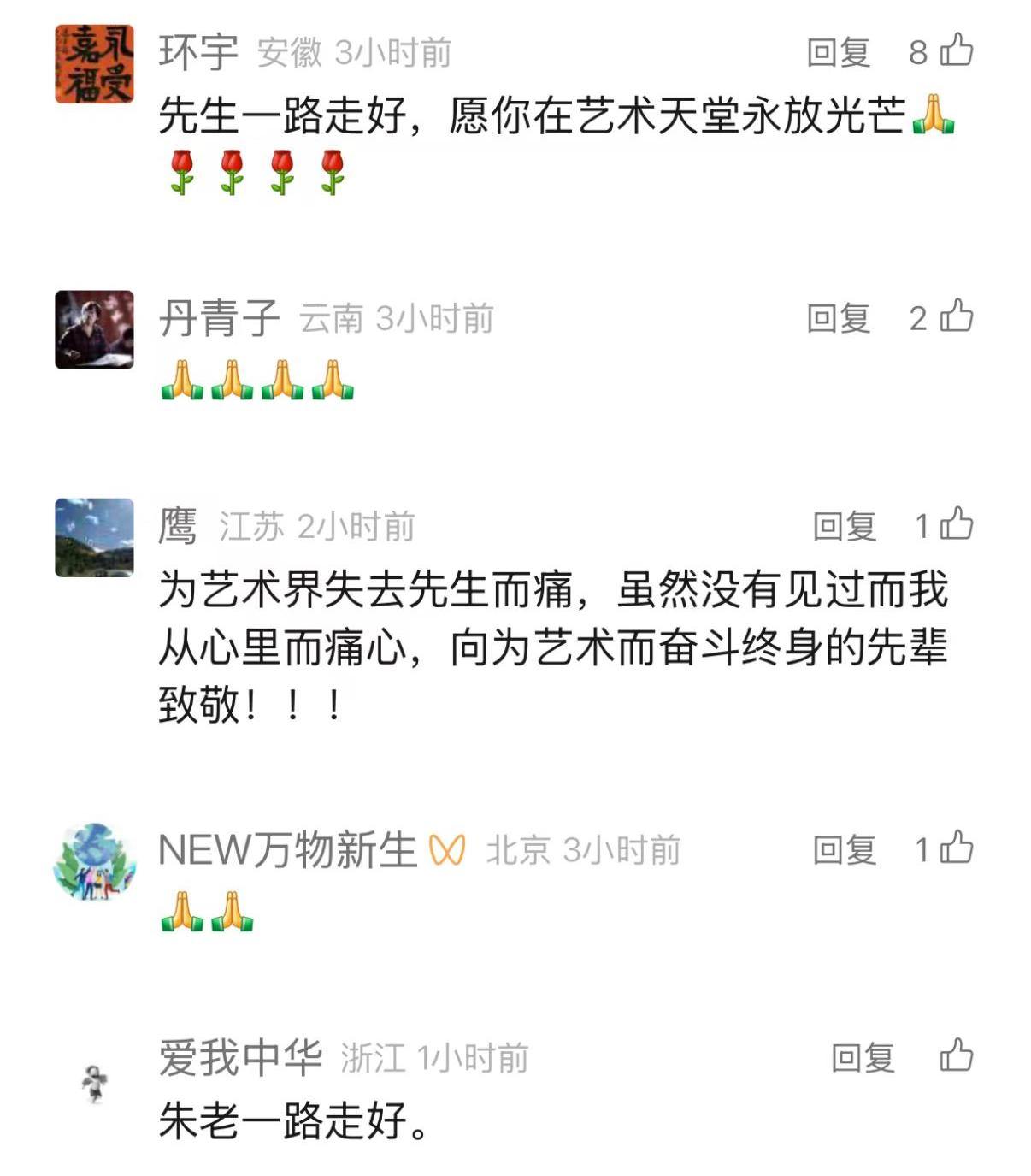View 鹰's profile picture
Image resolution: width=1031 pixels, height=1176 pixels.
tap(94, 538)
